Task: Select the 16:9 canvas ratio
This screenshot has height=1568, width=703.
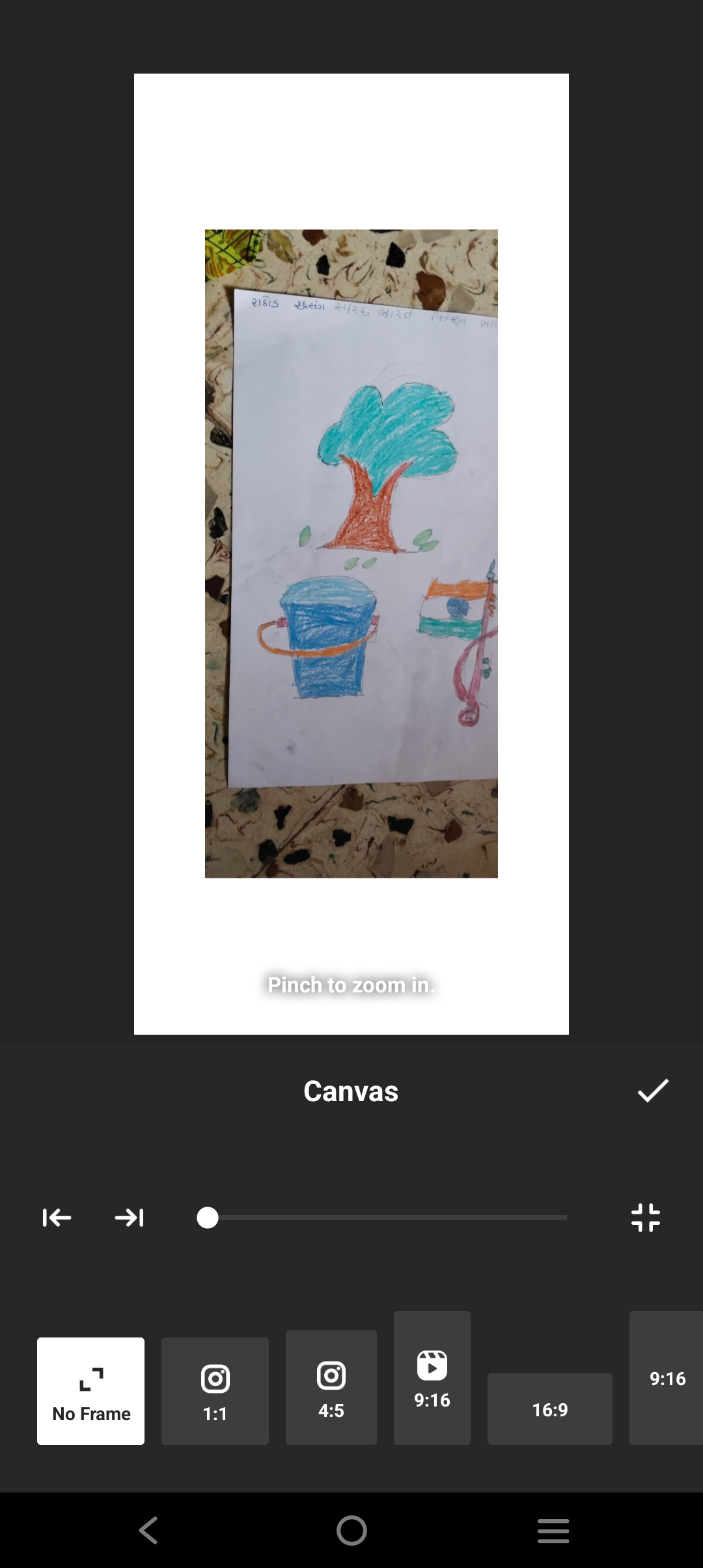Action: point(550,1409)
